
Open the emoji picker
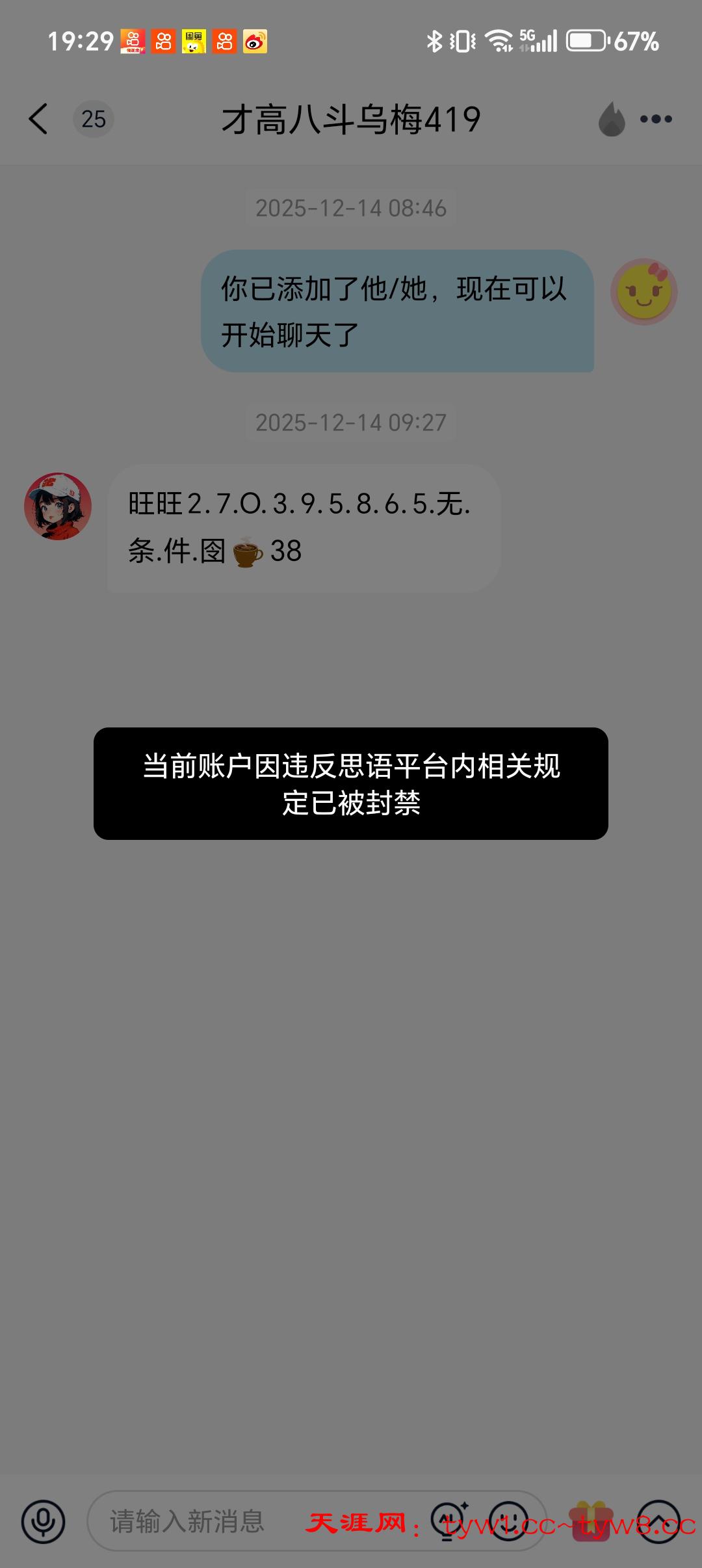click(508, 1521)
